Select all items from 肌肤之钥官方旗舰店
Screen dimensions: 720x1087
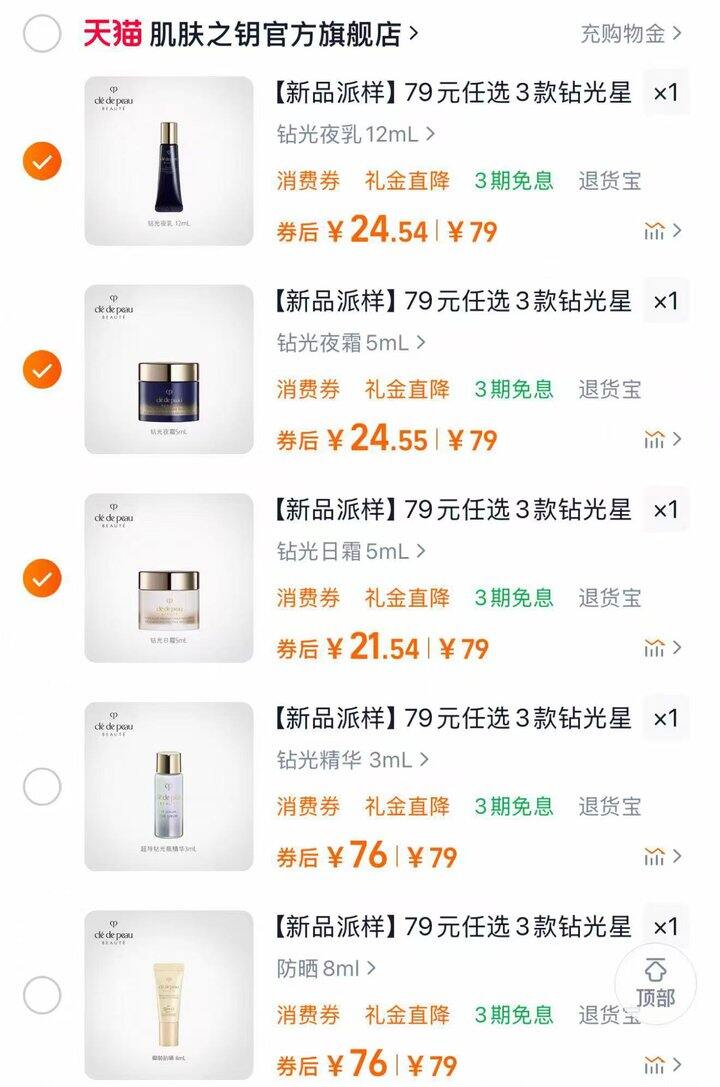click(x=41, y=34)
